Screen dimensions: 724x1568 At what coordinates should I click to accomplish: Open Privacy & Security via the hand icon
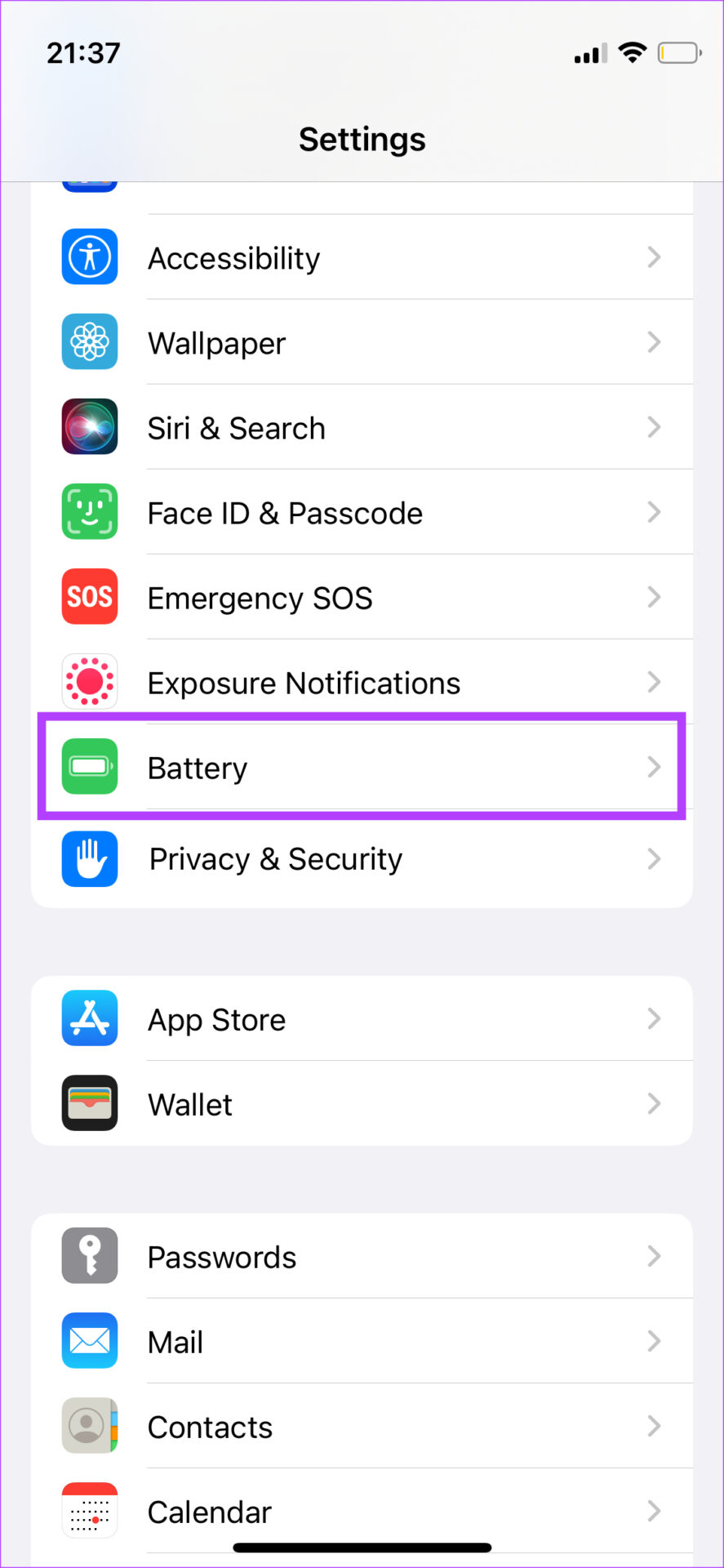point(90,858)
